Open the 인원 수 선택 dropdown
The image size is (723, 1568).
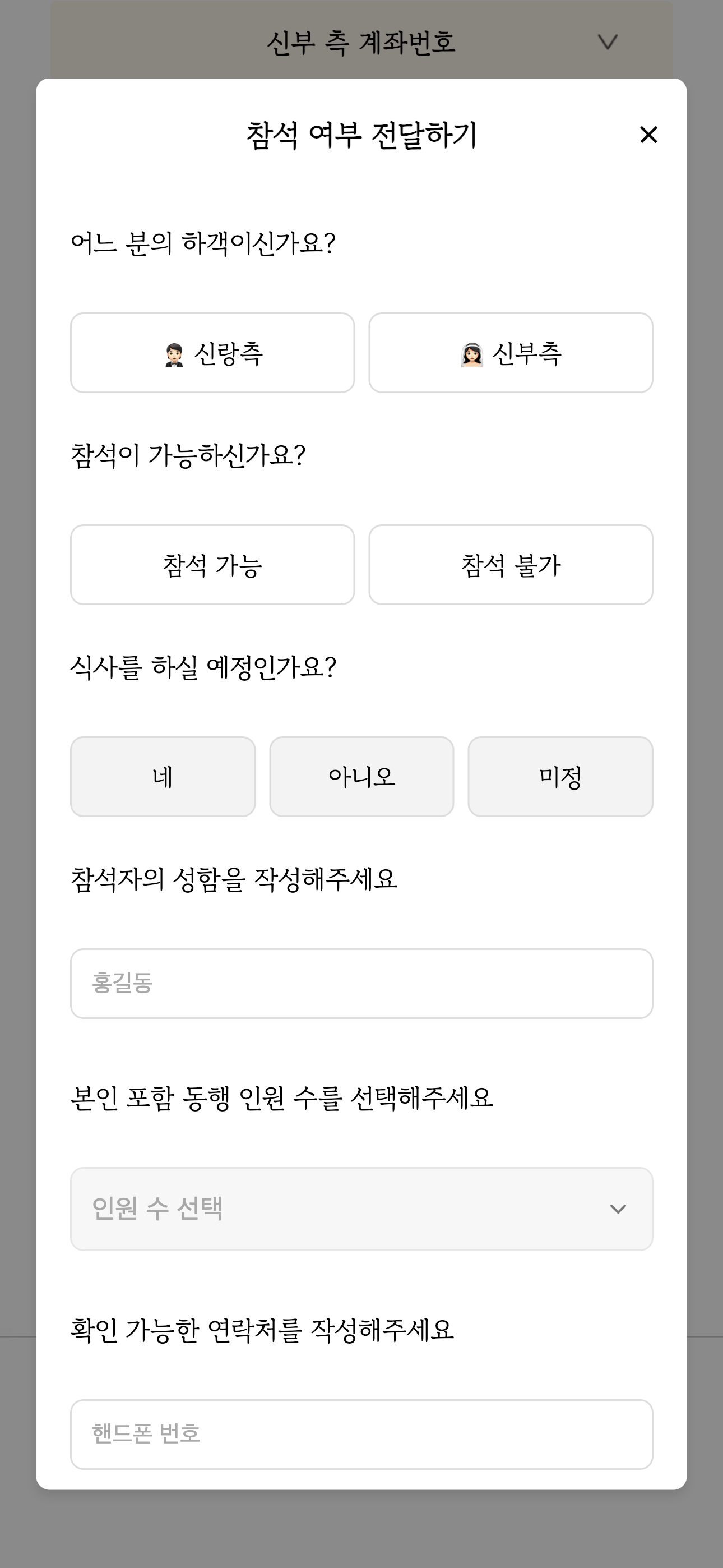click(361, 1209)
